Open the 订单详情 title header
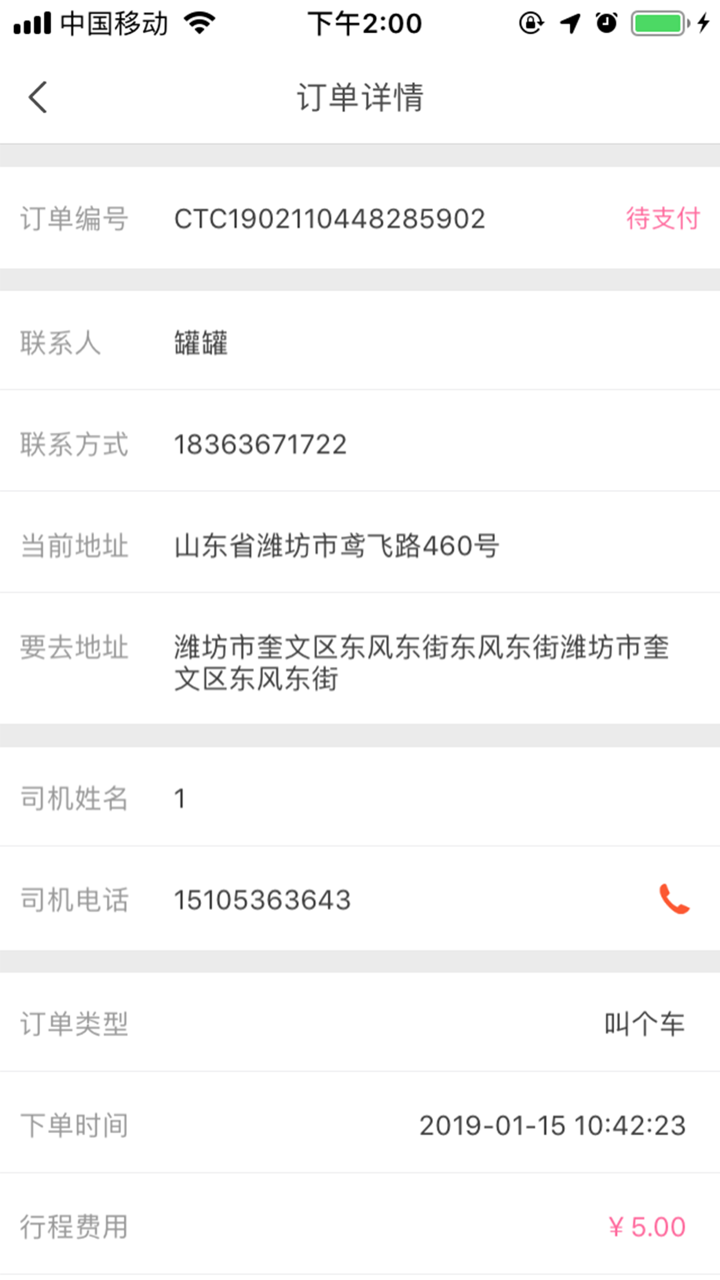Viewport: 720px width, 1280px height. (360, 97)
